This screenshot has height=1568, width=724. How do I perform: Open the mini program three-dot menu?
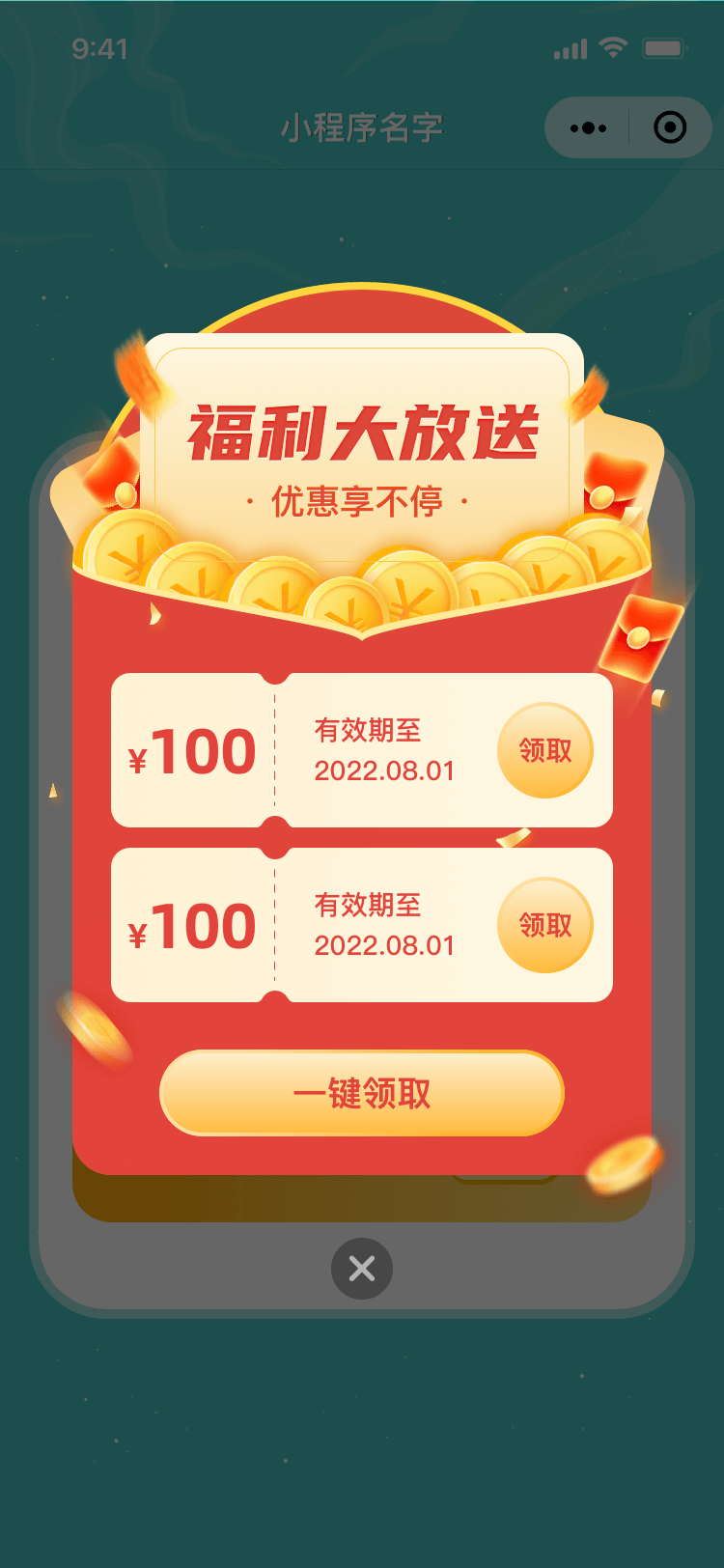pyautogui.click(x=588, y=127)
